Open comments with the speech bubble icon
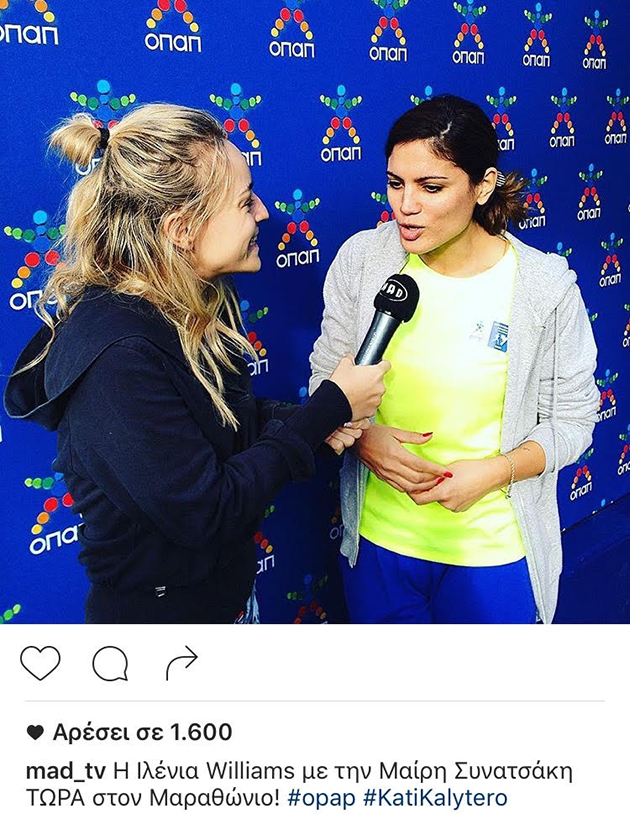This screenshot has width=630, height=814. (110, 663)
